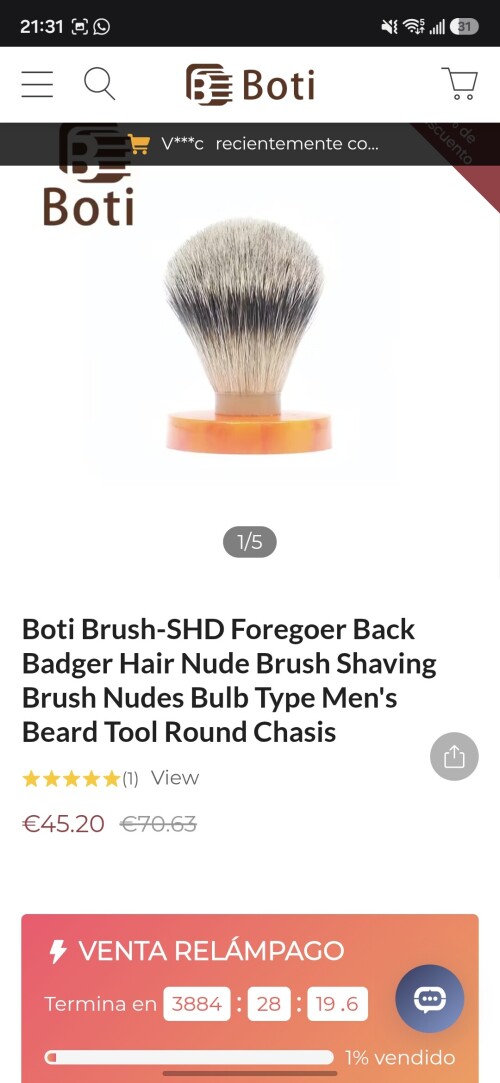Open the hamburger menu

pyautogui.click(x=37, y=84)
